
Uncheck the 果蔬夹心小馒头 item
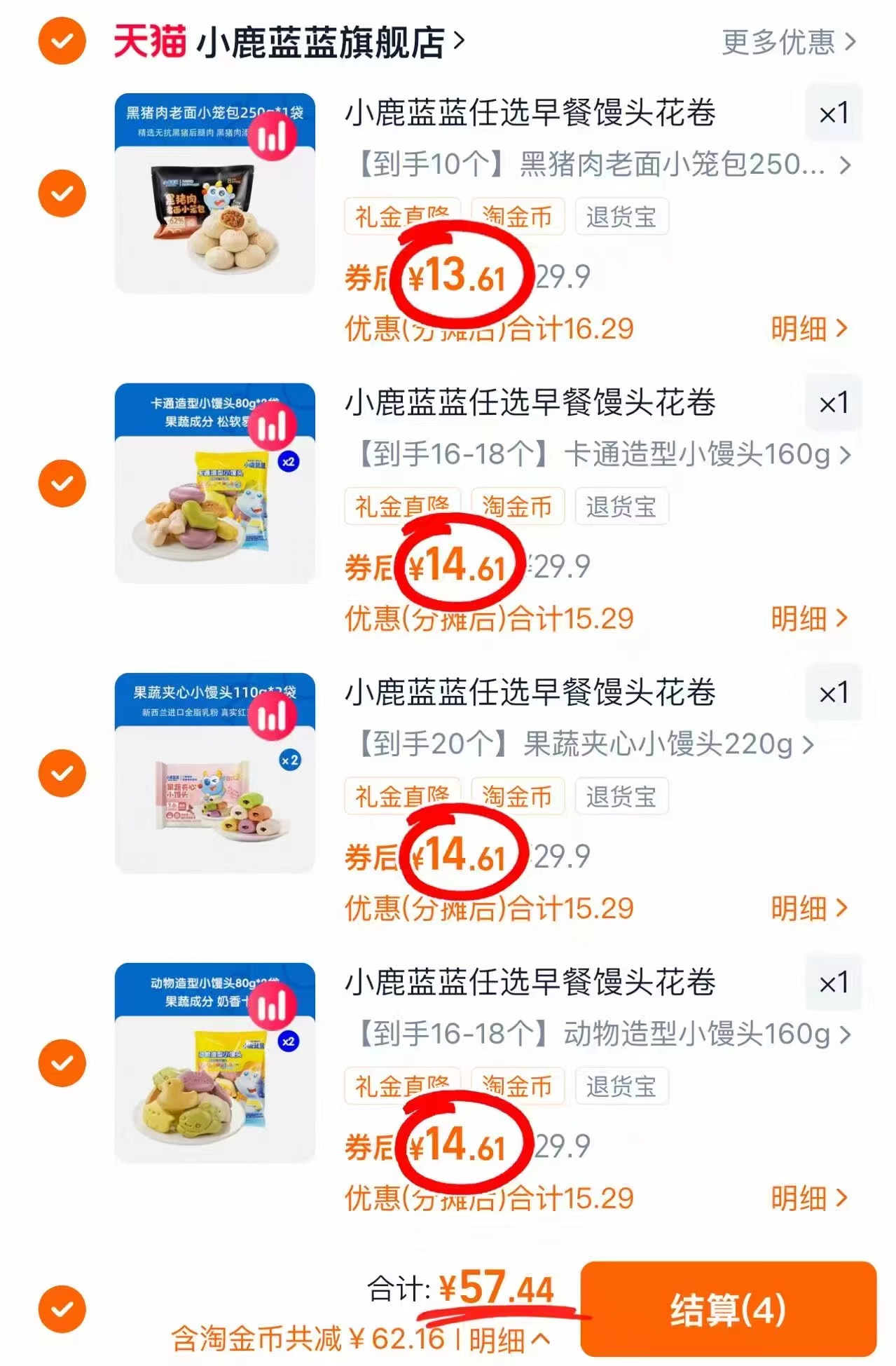point(64,772)
